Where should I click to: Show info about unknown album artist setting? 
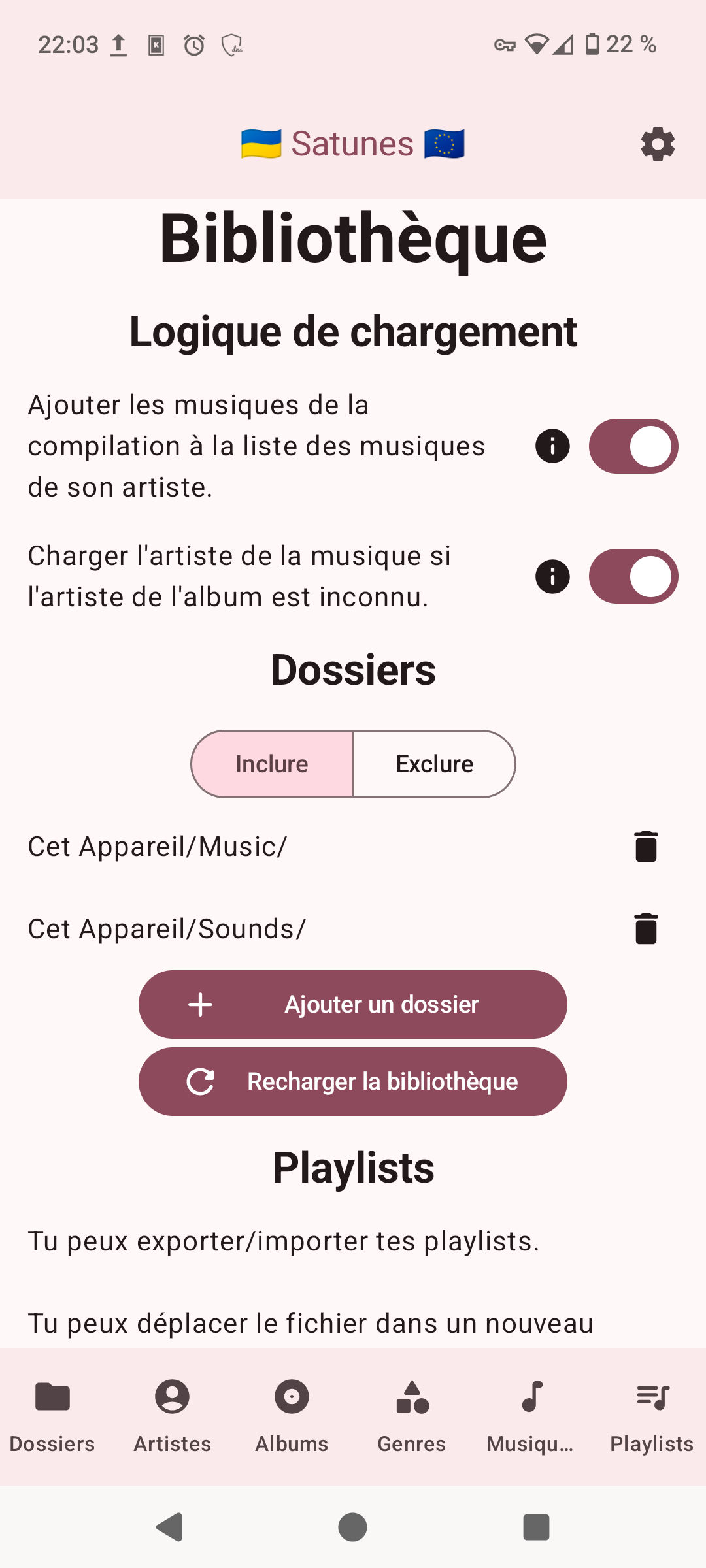(552, 576)
